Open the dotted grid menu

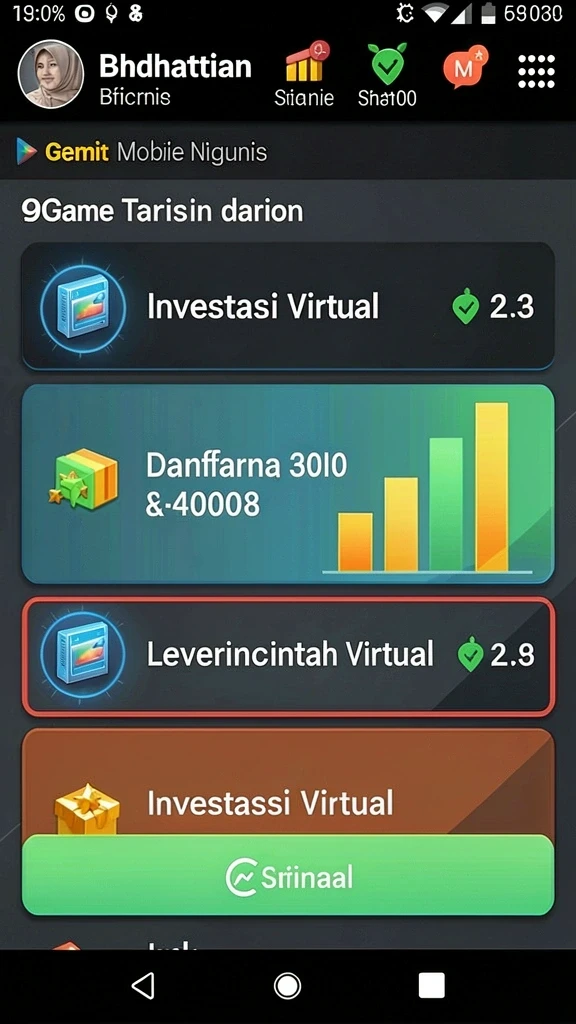[x=536, y=71]
